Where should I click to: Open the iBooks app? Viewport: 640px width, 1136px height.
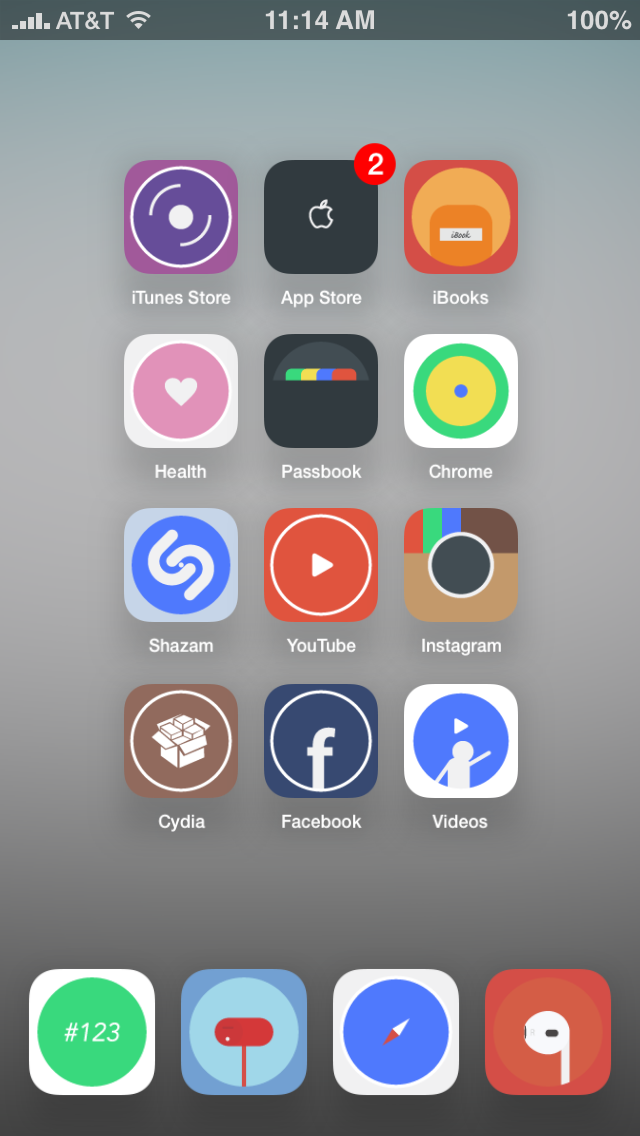click(461, 217)
